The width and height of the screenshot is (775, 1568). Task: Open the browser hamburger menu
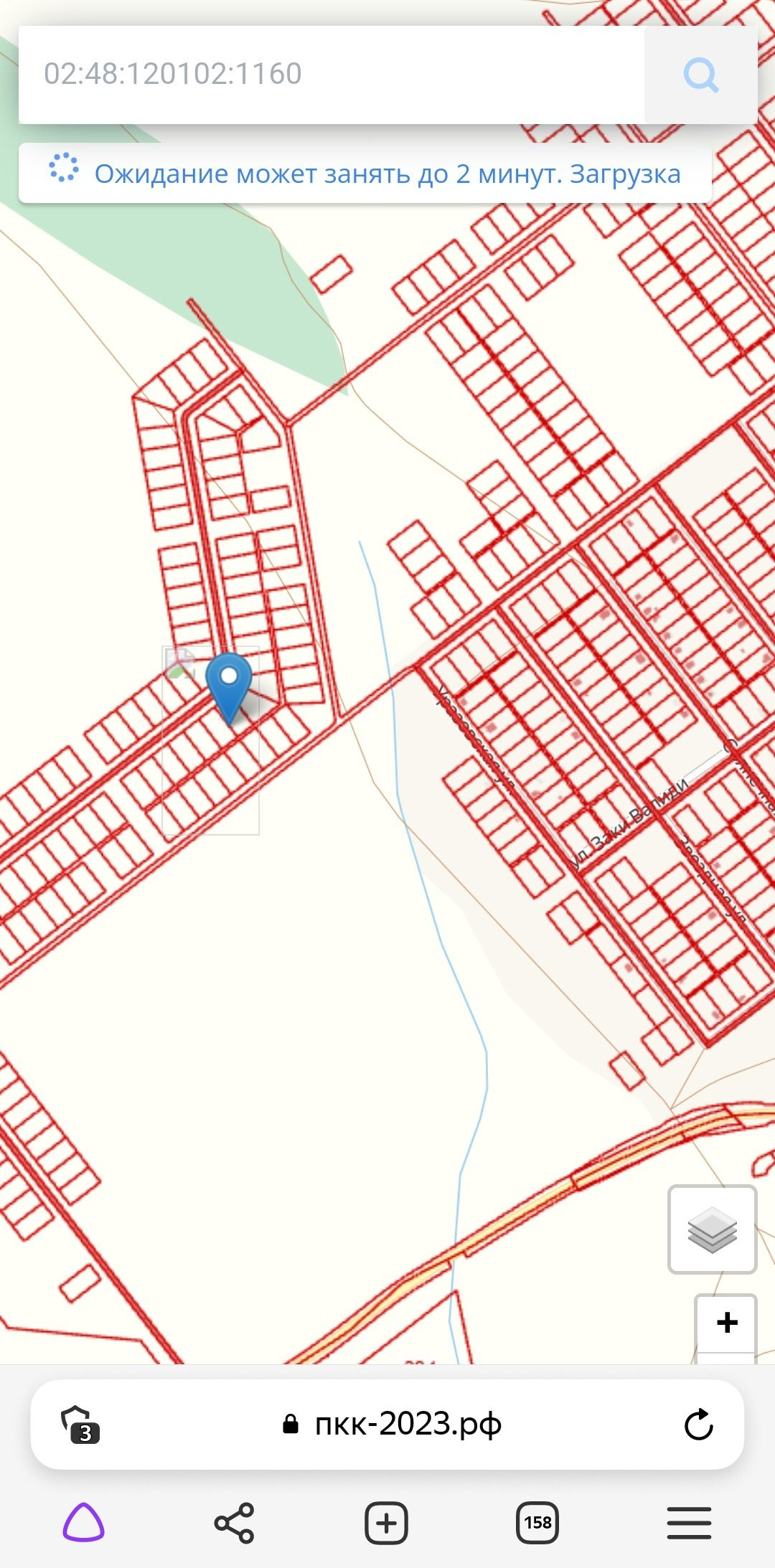tap(689, 1522)
